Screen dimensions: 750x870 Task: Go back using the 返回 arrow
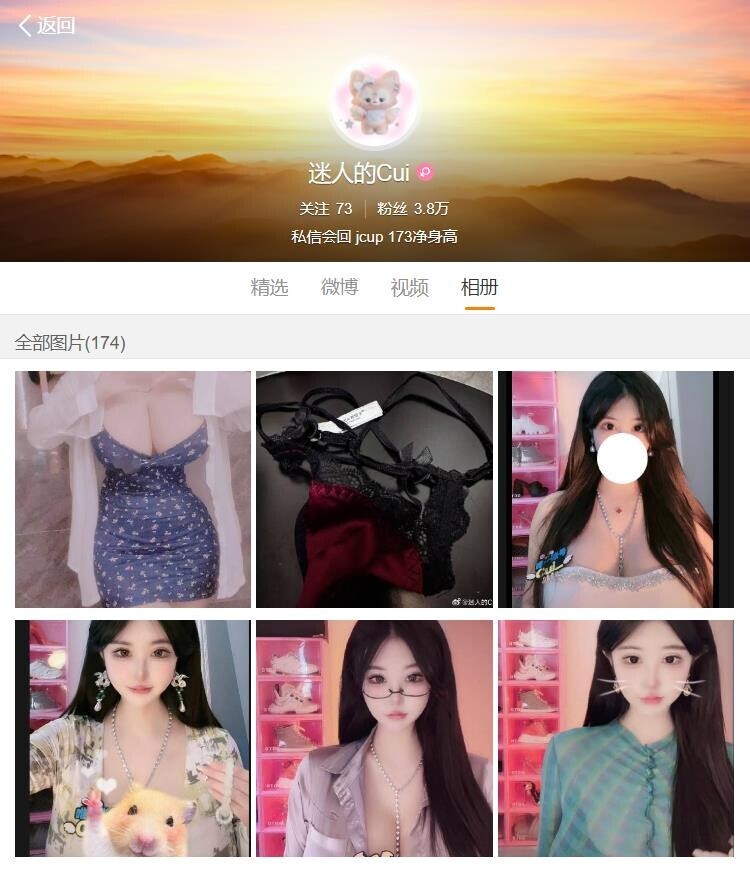(46, 26)
